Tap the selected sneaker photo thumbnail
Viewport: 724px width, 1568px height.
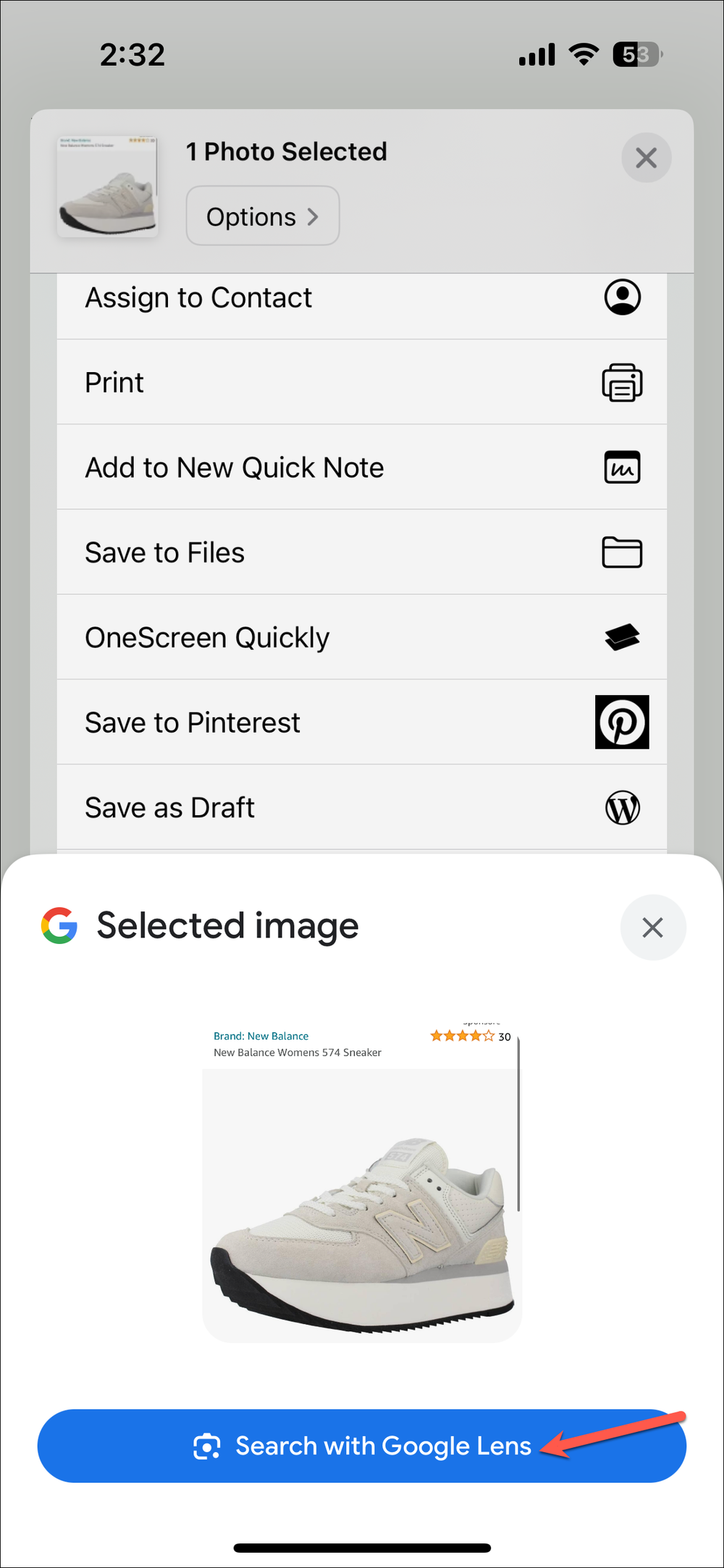pyautogui.click(x=106, y=185)
